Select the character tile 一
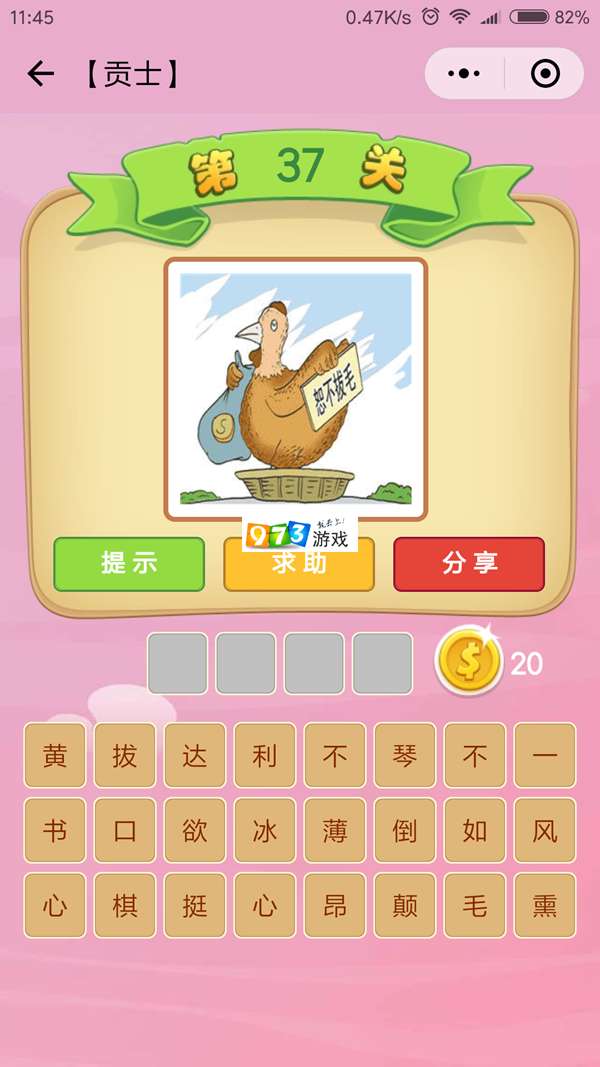Image resolution: width=600 pixels, height=1067 pixels. (545, 756)
